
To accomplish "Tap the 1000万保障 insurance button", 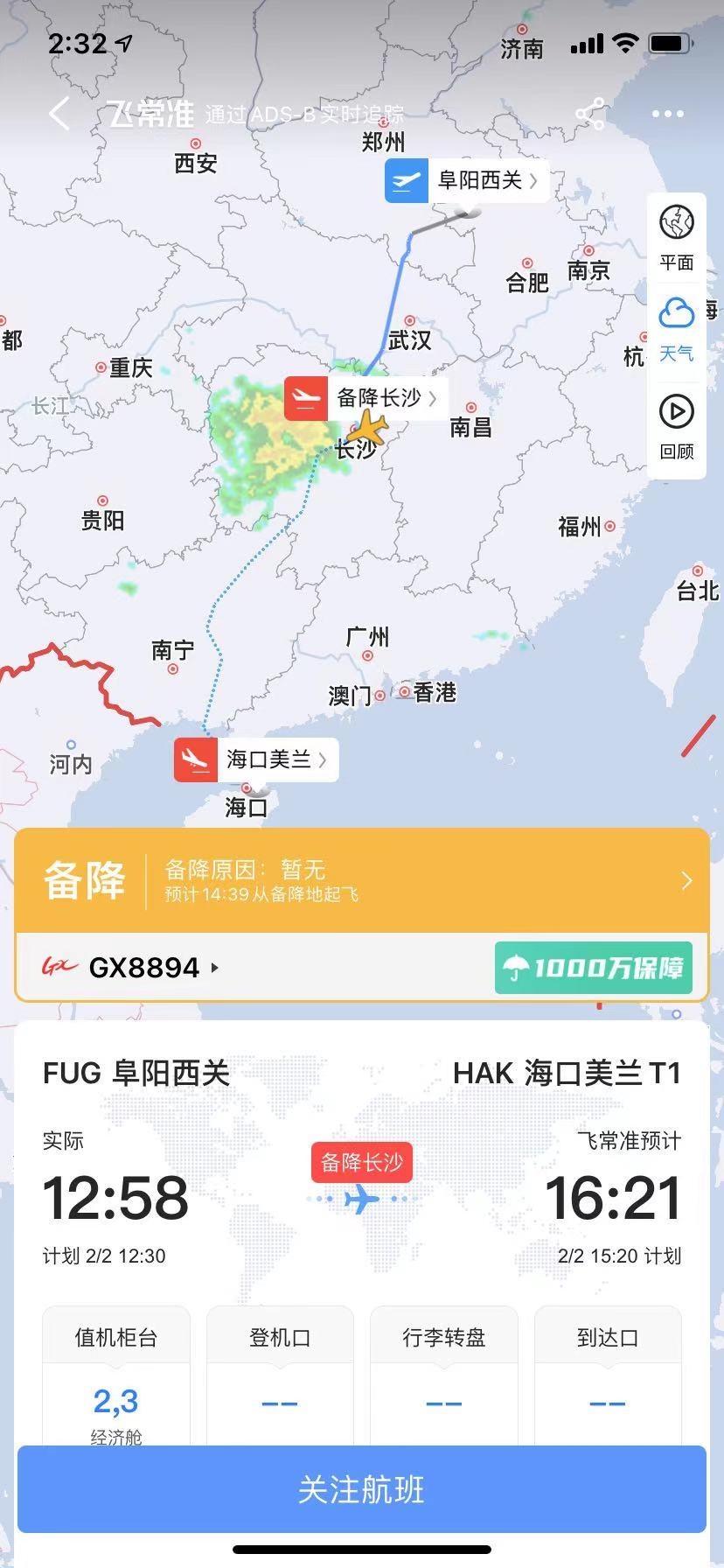I will pyautogui.click(x=593, y=968).
